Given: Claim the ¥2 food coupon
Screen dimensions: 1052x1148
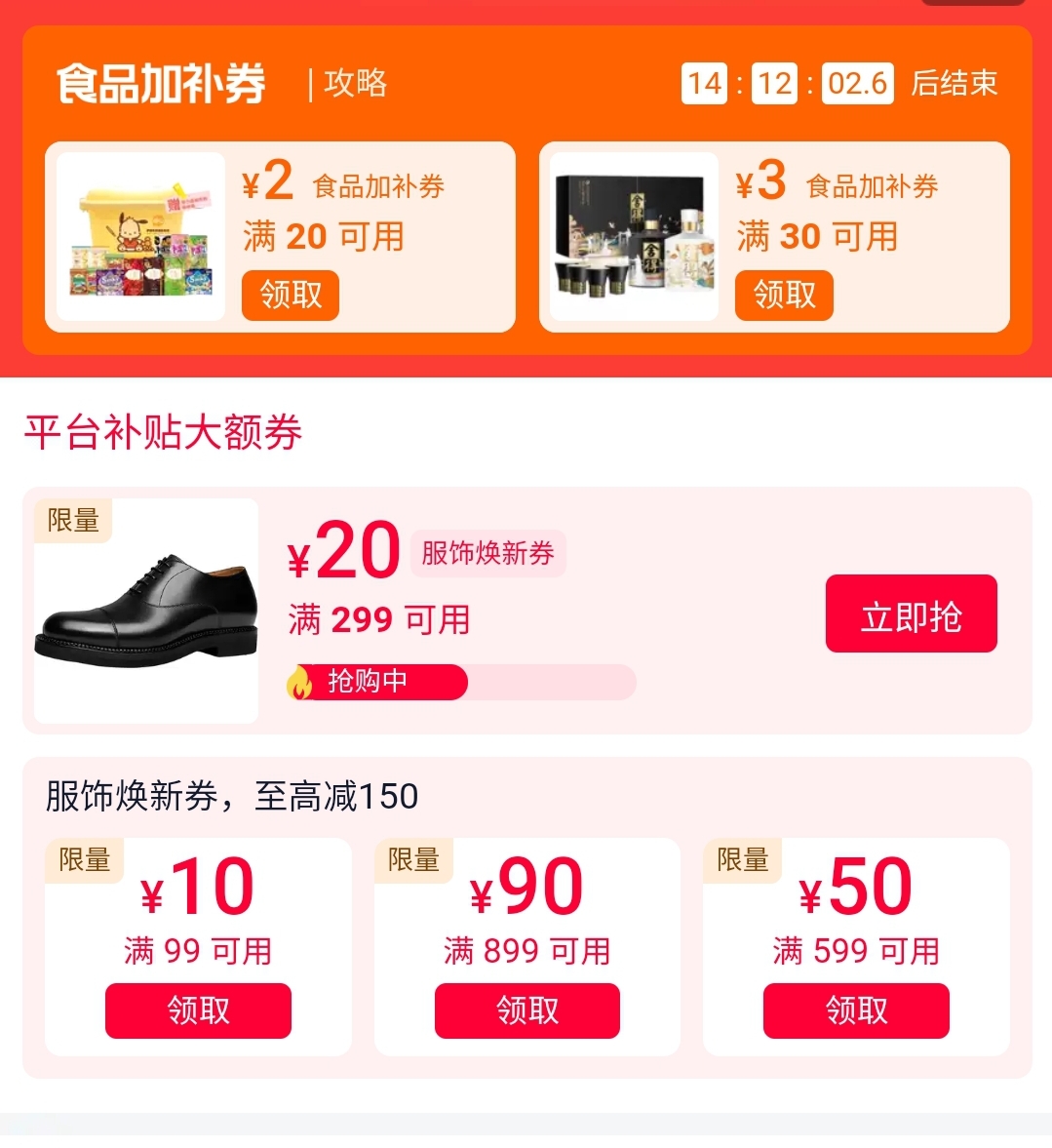Looking at the screenshot, I should (x=290, y=295).
